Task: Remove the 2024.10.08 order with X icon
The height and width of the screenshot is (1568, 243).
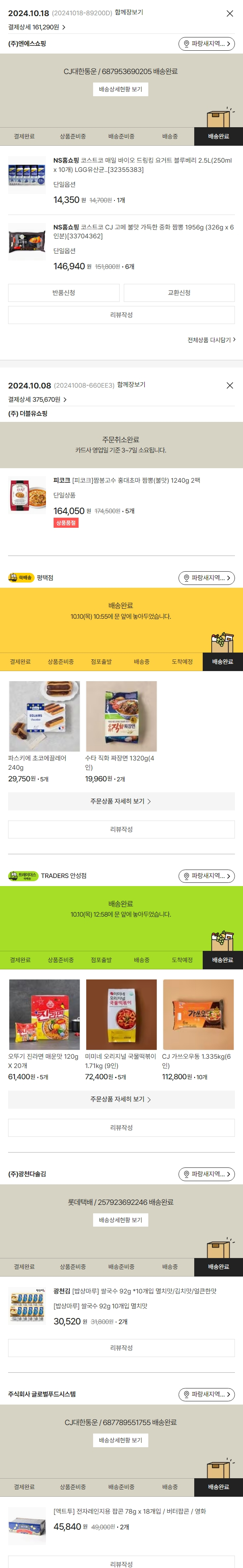Action: 230,385
